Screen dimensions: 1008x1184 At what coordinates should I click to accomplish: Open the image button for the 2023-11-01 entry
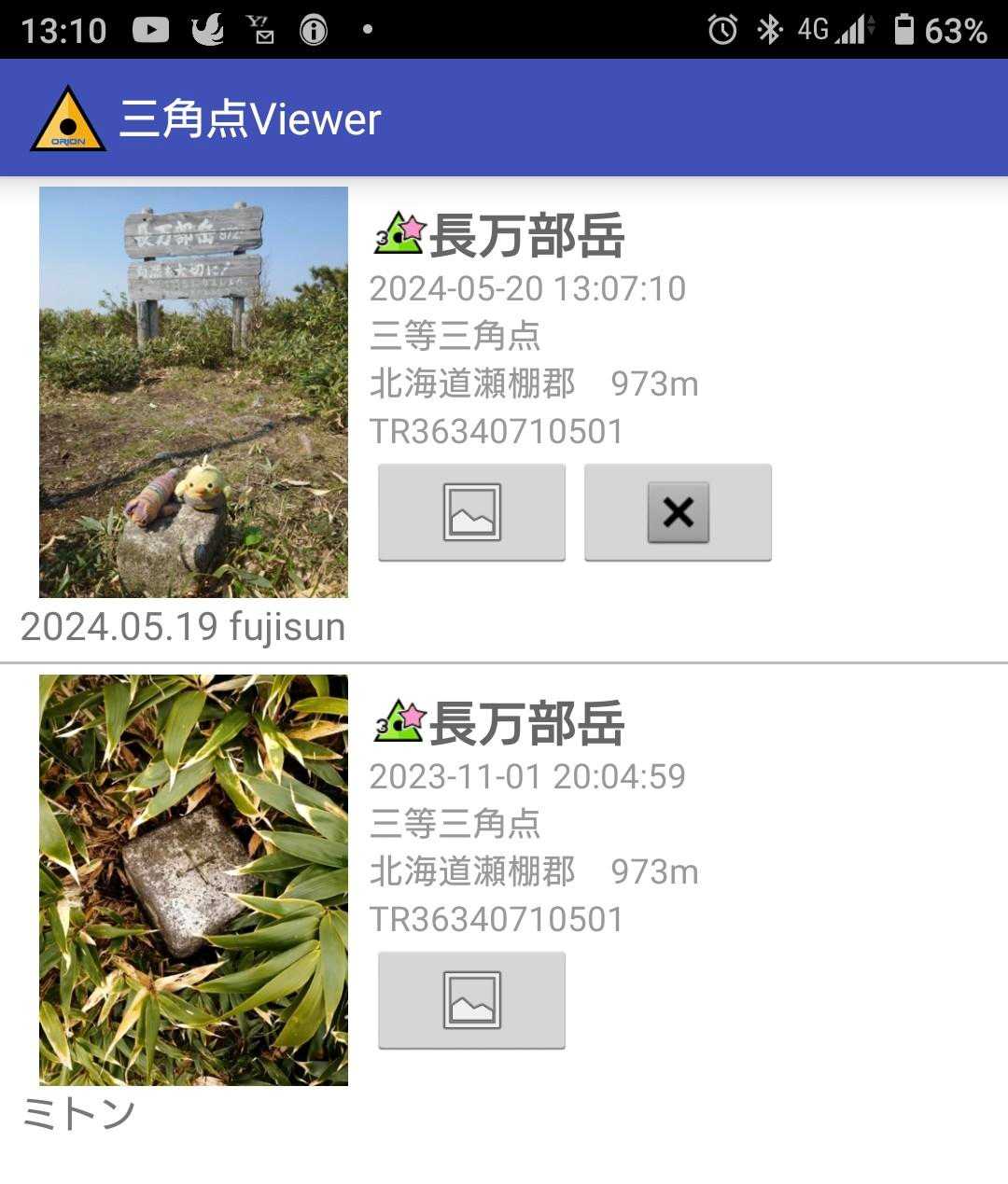click(471, 1000)
